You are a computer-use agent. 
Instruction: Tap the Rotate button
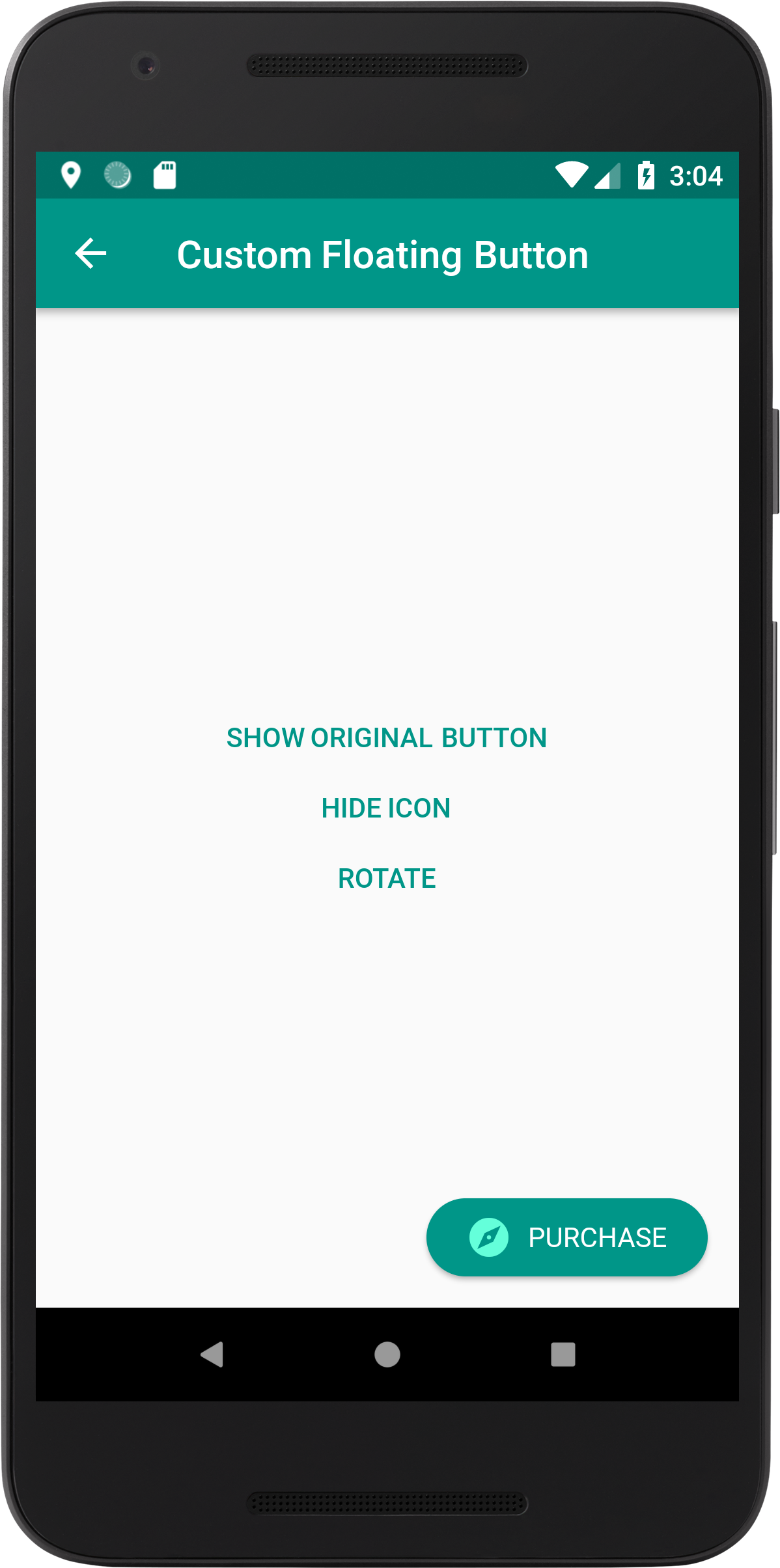(x=387, y=879)
